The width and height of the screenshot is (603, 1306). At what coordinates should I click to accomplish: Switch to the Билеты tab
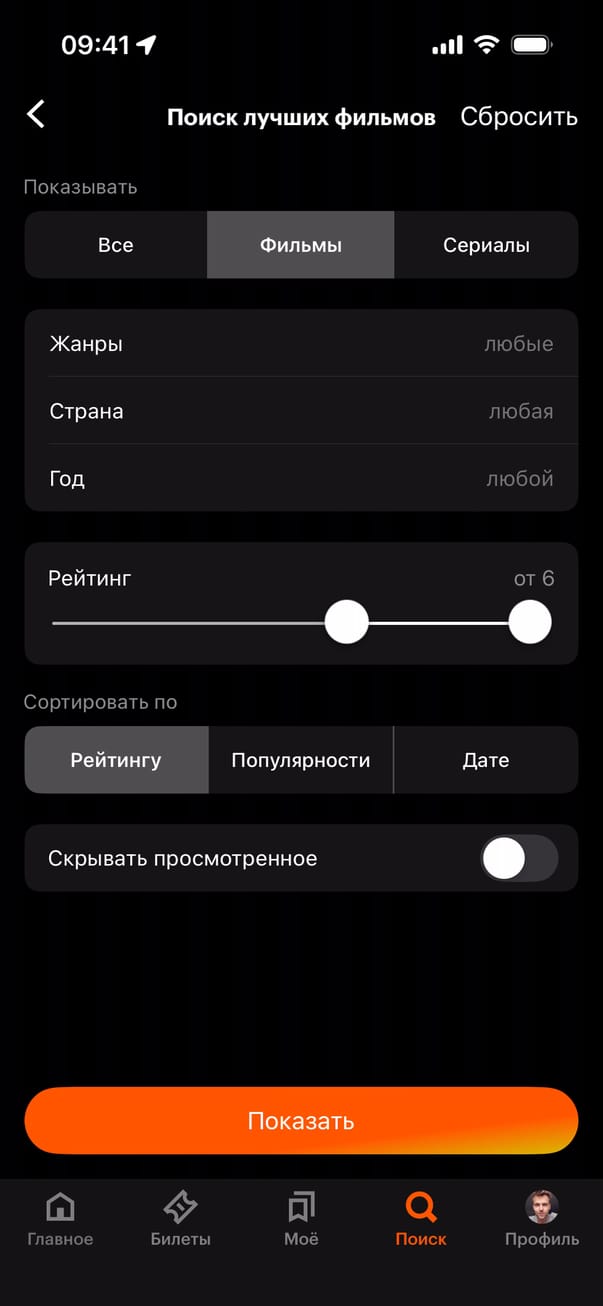[180, 1220]
